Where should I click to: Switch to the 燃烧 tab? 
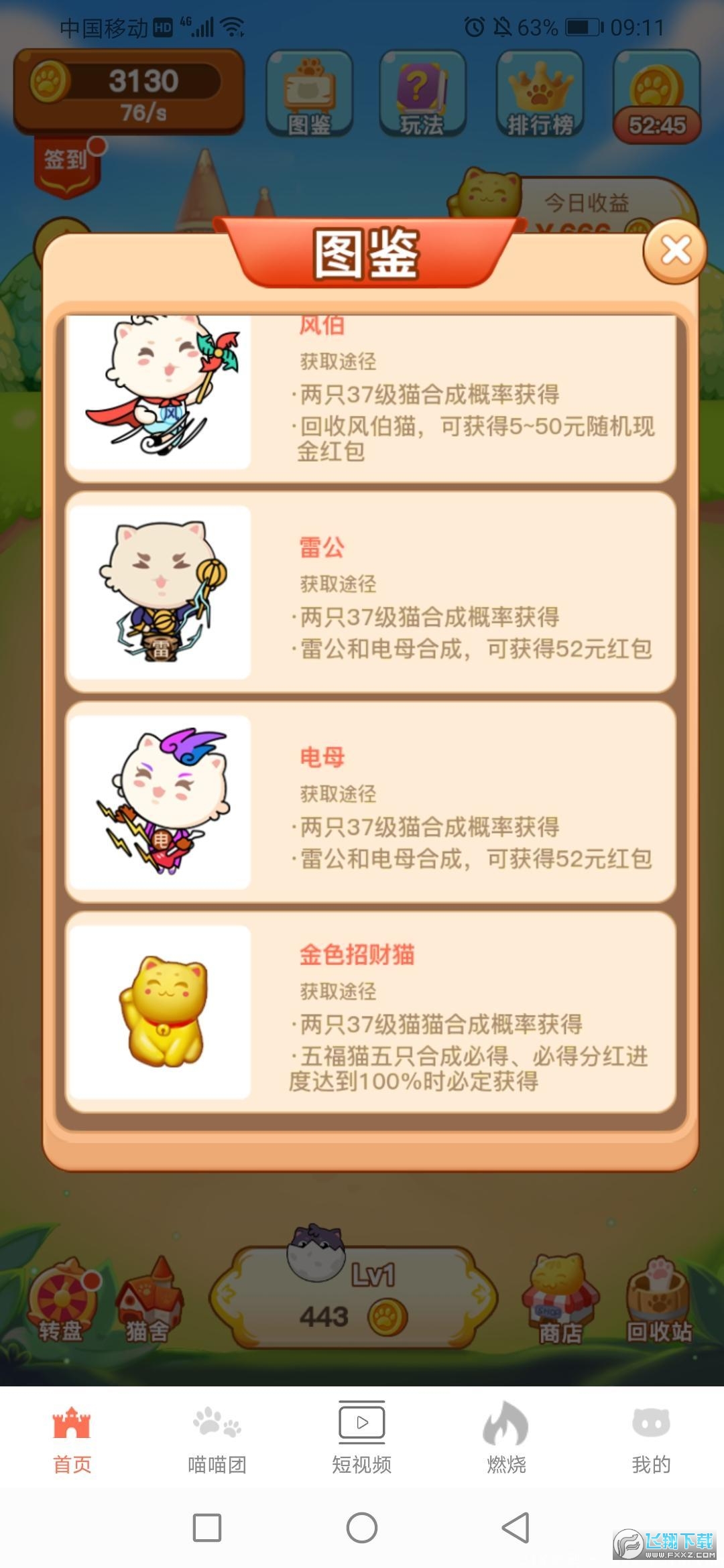[x=506, y=1438]
